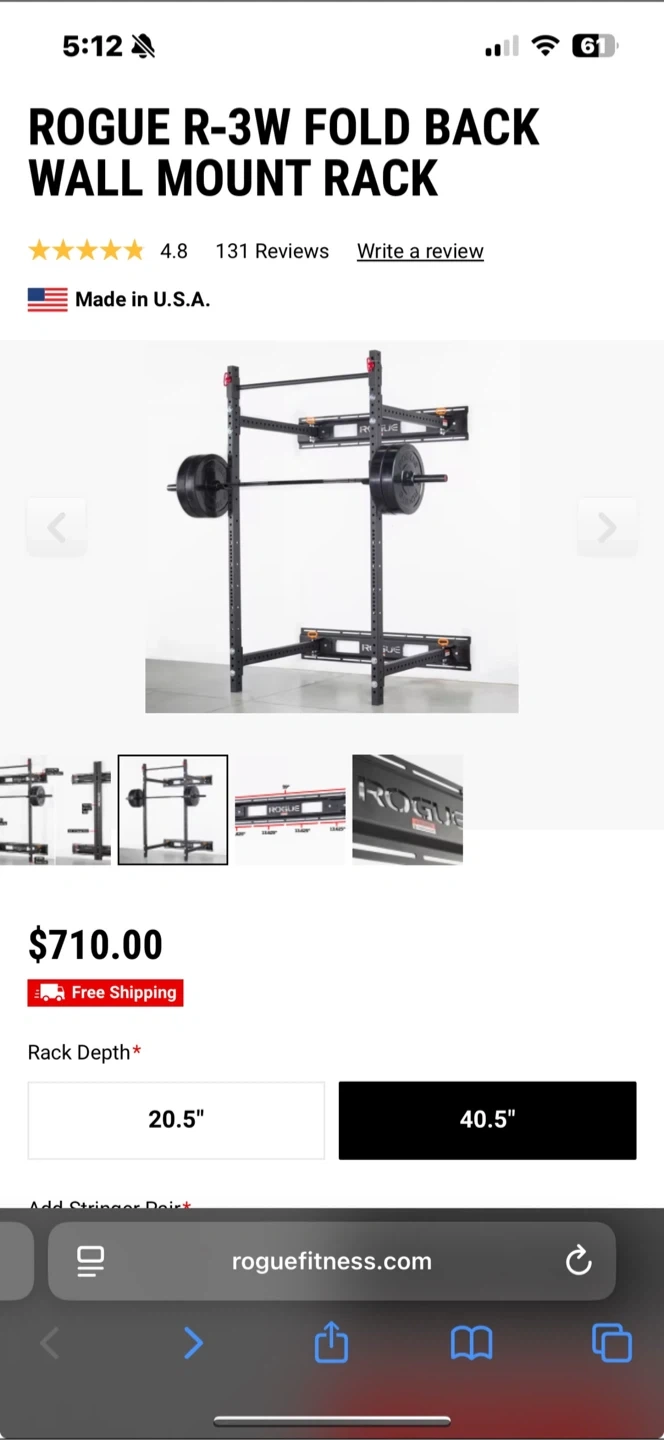Reload the current page
The height and width of the screenshot is (1440, 664).
click(578, 1261)
